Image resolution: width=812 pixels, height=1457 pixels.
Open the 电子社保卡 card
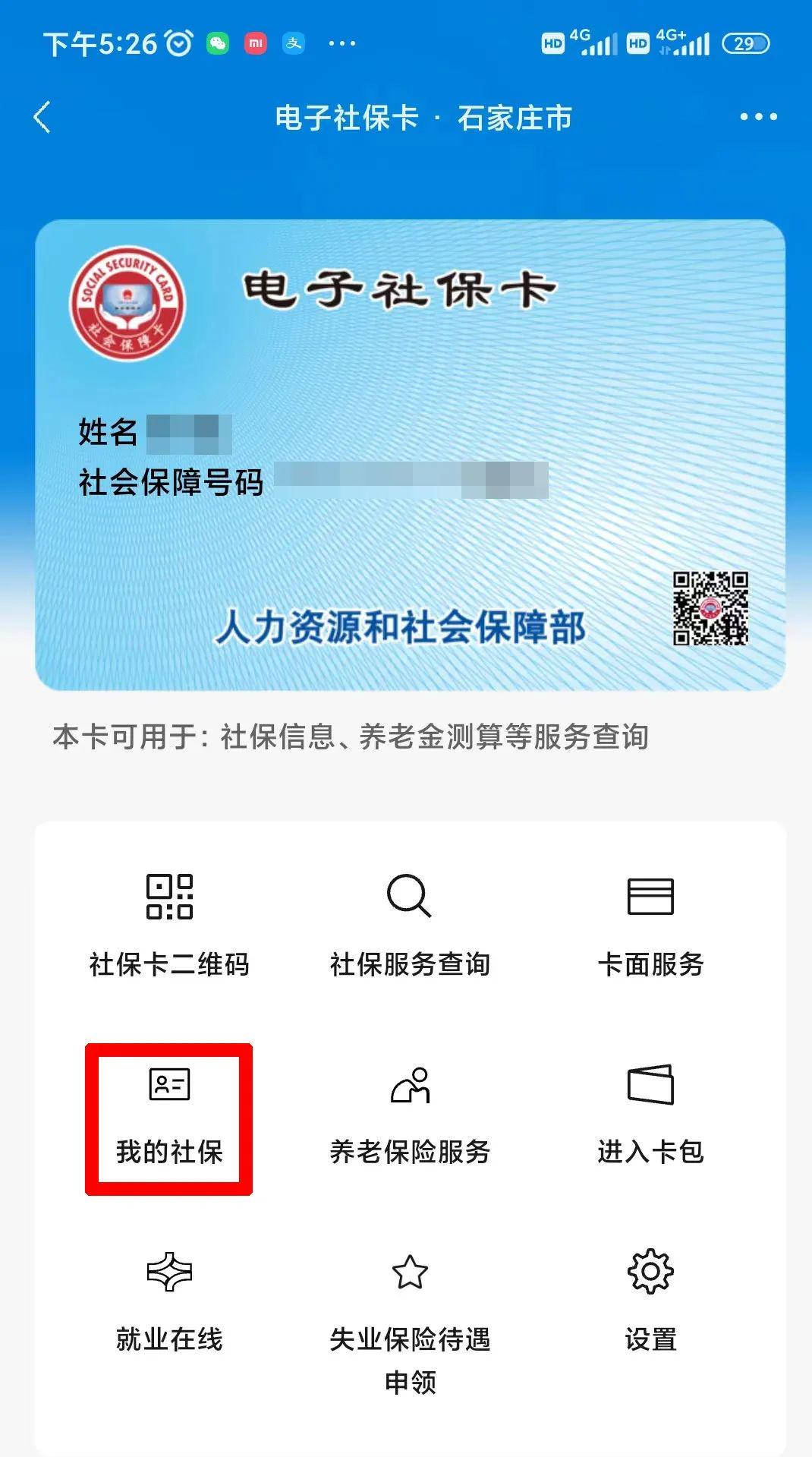click(x=410, y=454)
